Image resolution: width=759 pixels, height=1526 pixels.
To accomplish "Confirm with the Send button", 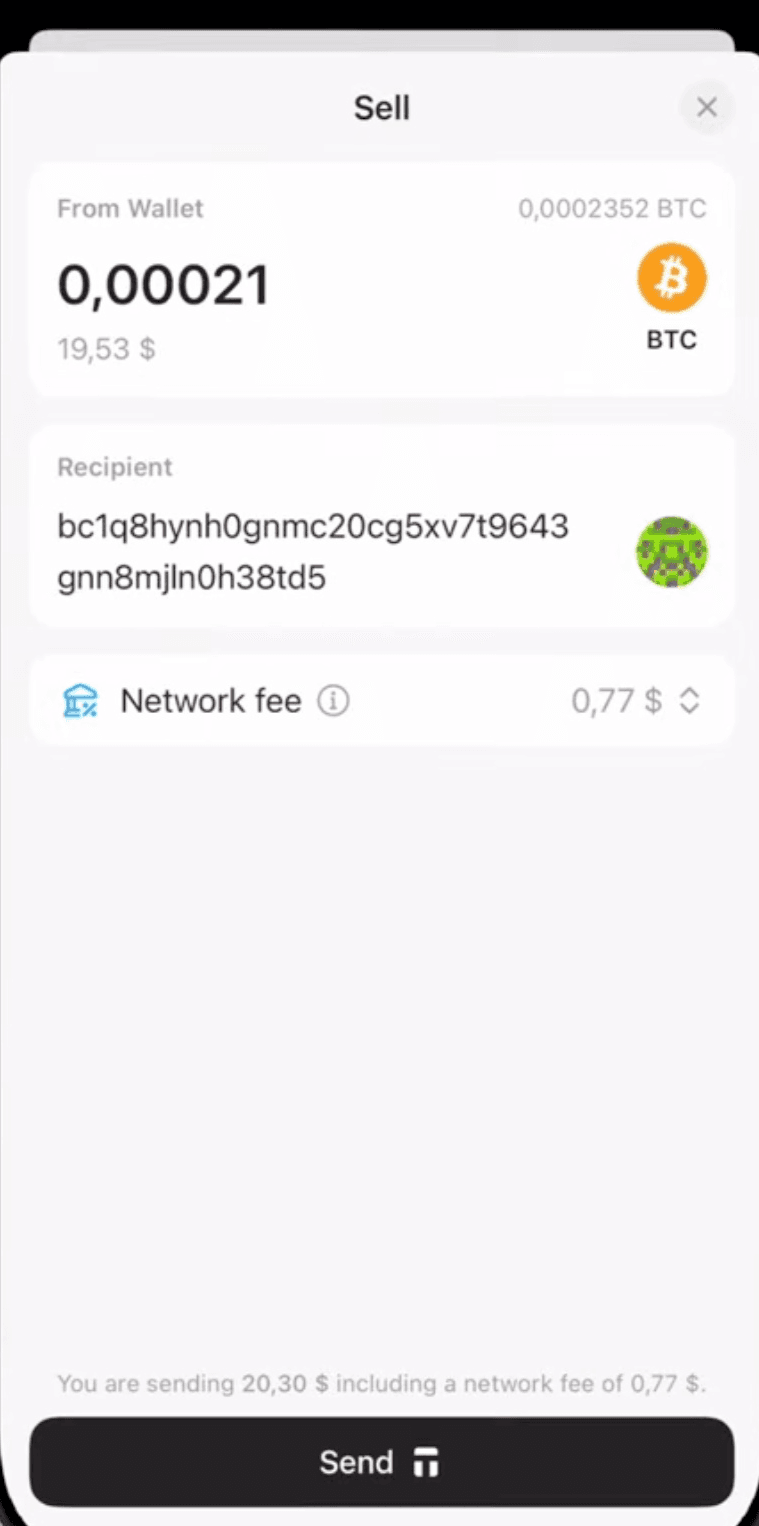I will [381, 1462].
